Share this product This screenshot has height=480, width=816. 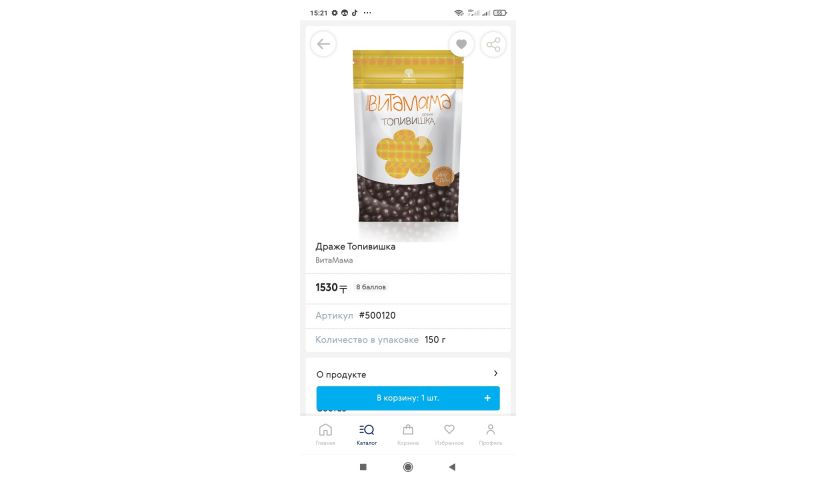(493, 44)
